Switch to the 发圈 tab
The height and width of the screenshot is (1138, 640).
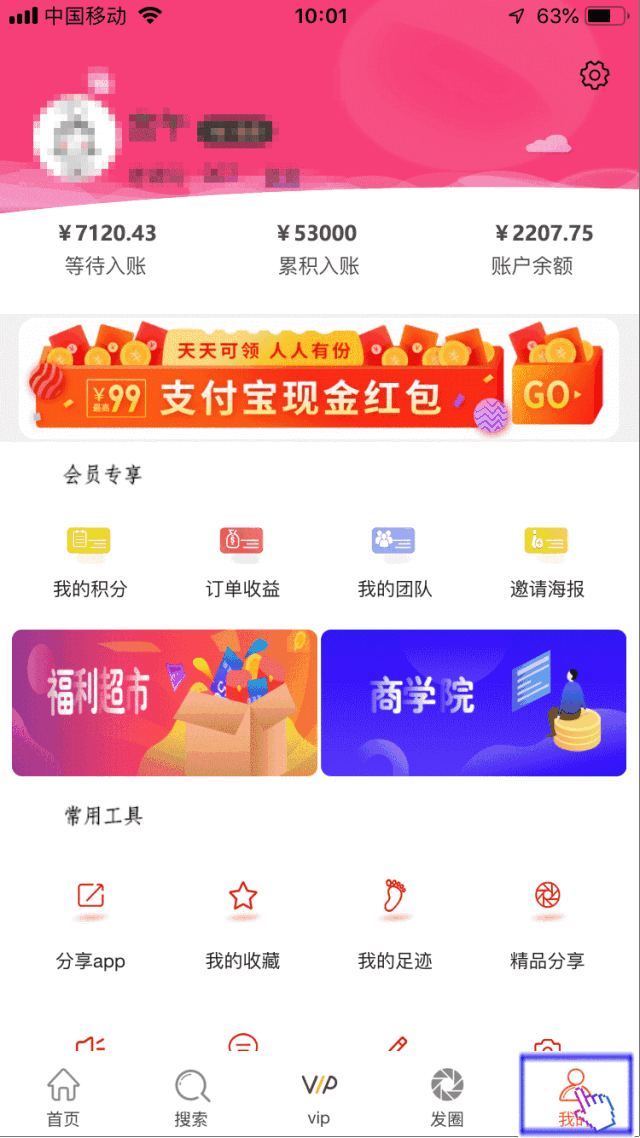[x=447, y=1096]
